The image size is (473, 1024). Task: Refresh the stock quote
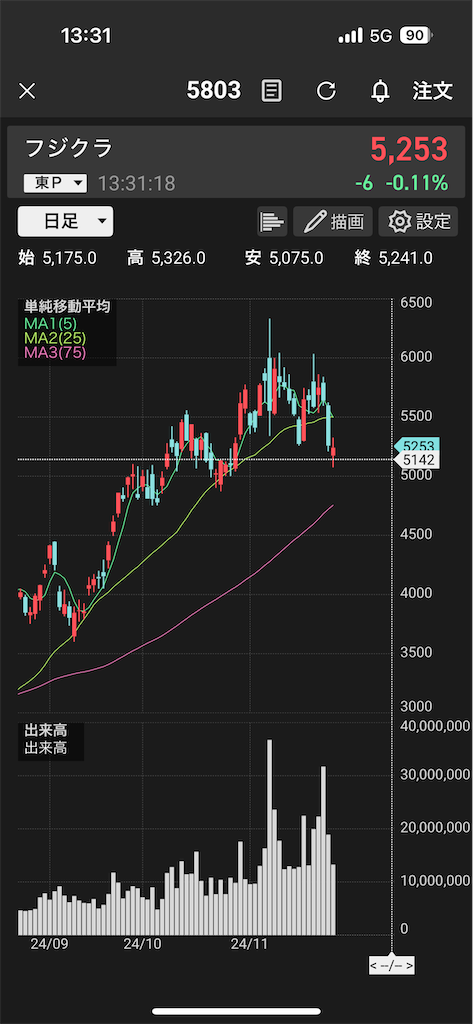click(326, 91)
